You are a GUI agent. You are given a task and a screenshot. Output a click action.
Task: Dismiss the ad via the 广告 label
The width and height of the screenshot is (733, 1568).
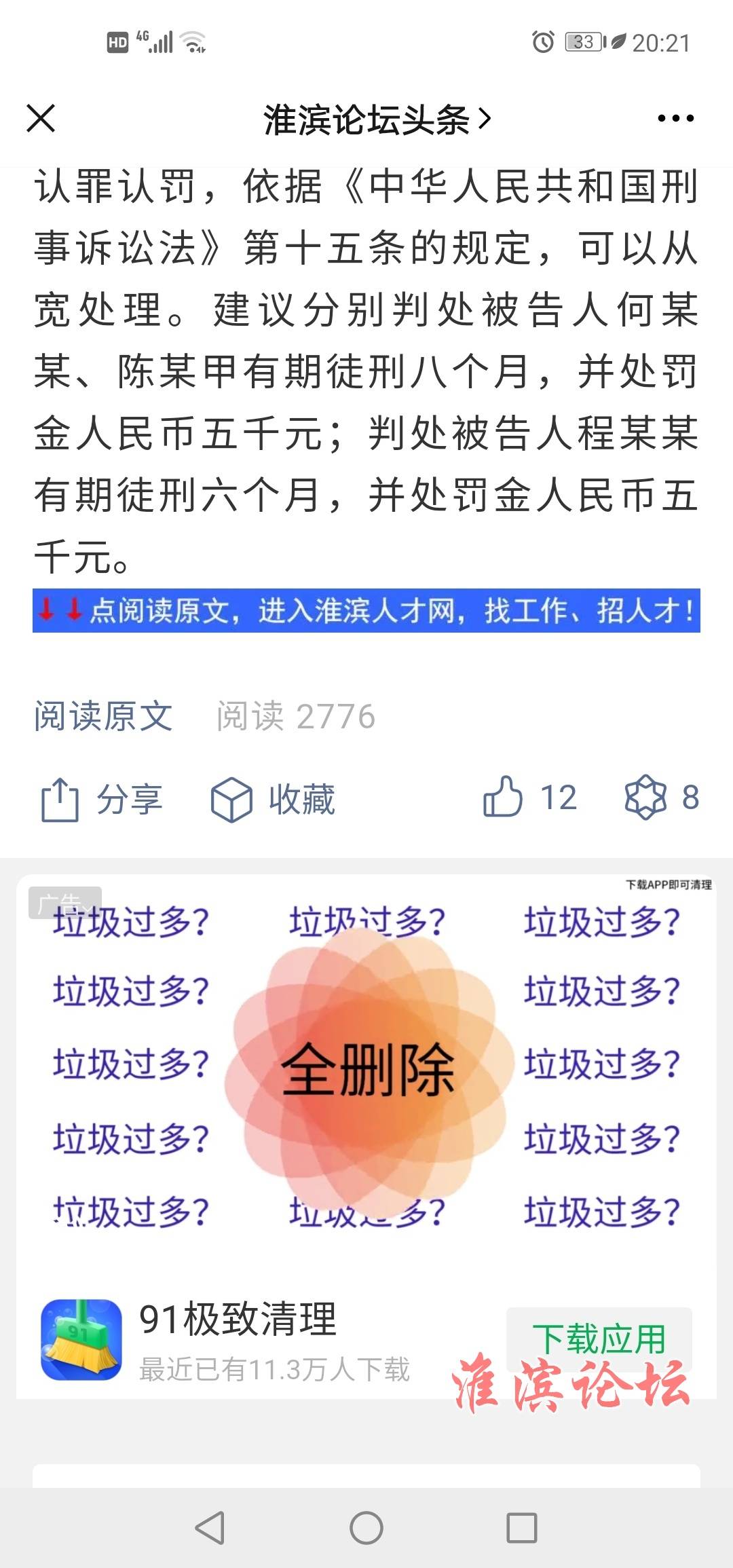pyautogui.click(x=64, y=903)
